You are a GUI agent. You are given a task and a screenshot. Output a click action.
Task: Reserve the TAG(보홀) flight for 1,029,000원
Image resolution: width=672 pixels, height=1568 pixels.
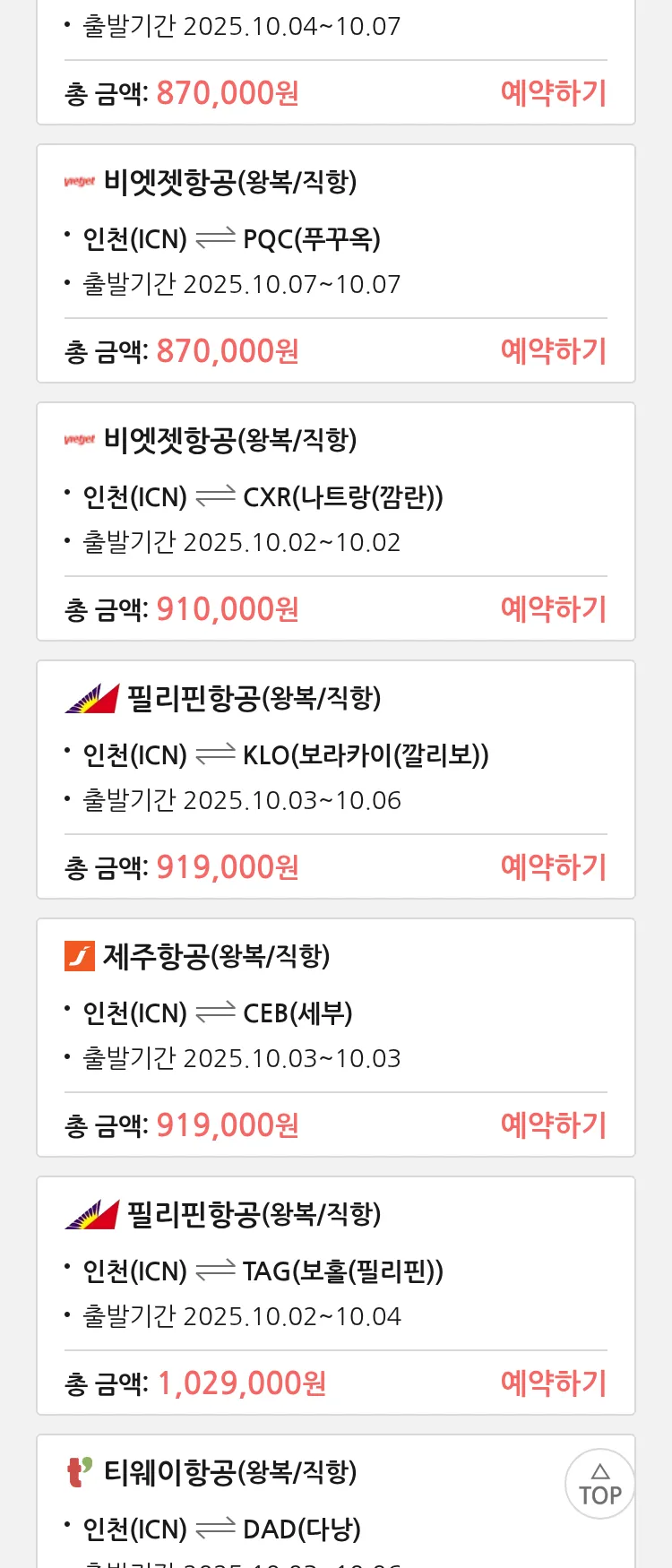(553, 1383)
